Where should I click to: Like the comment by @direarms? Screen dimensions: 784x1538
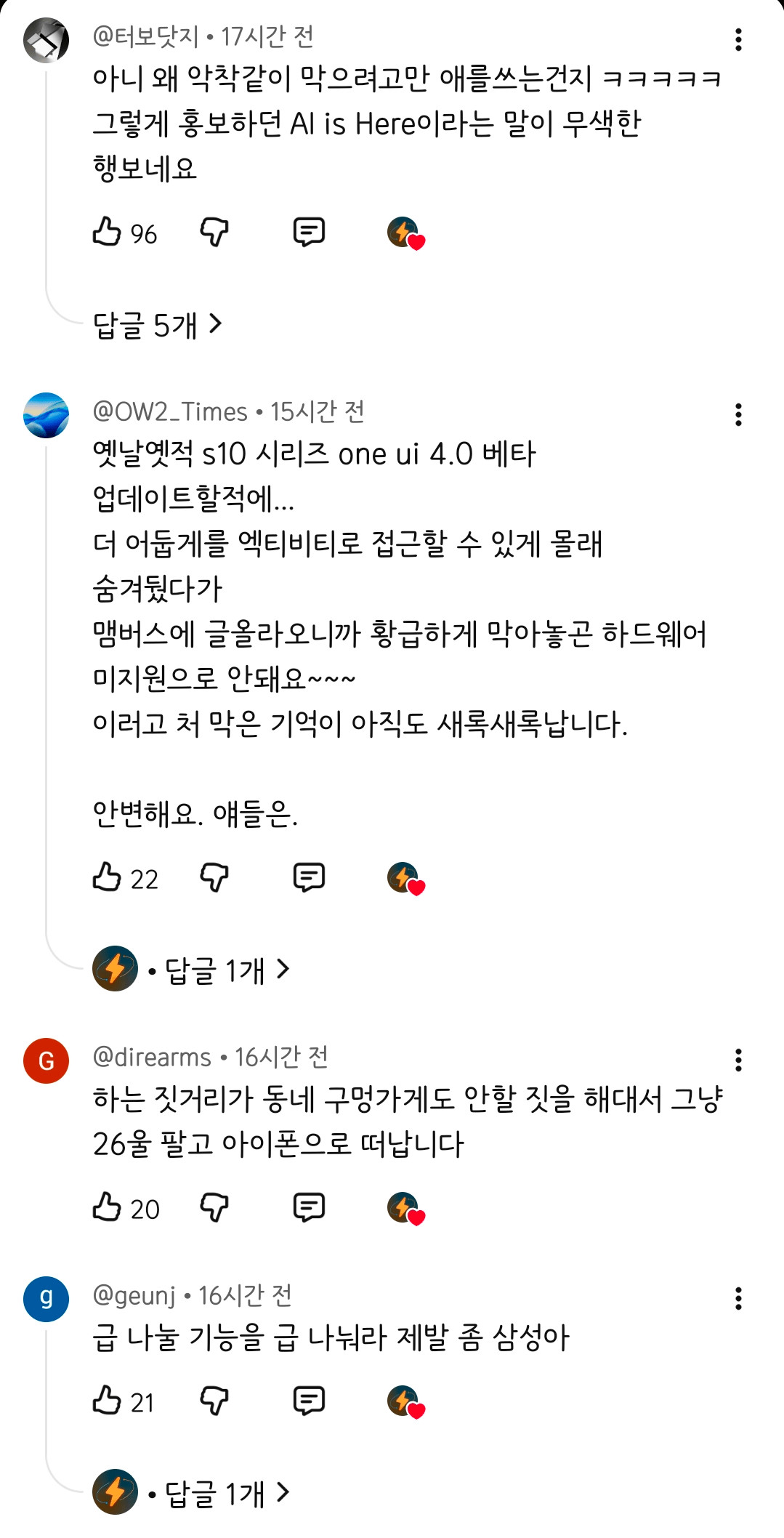coord(107,1207)
